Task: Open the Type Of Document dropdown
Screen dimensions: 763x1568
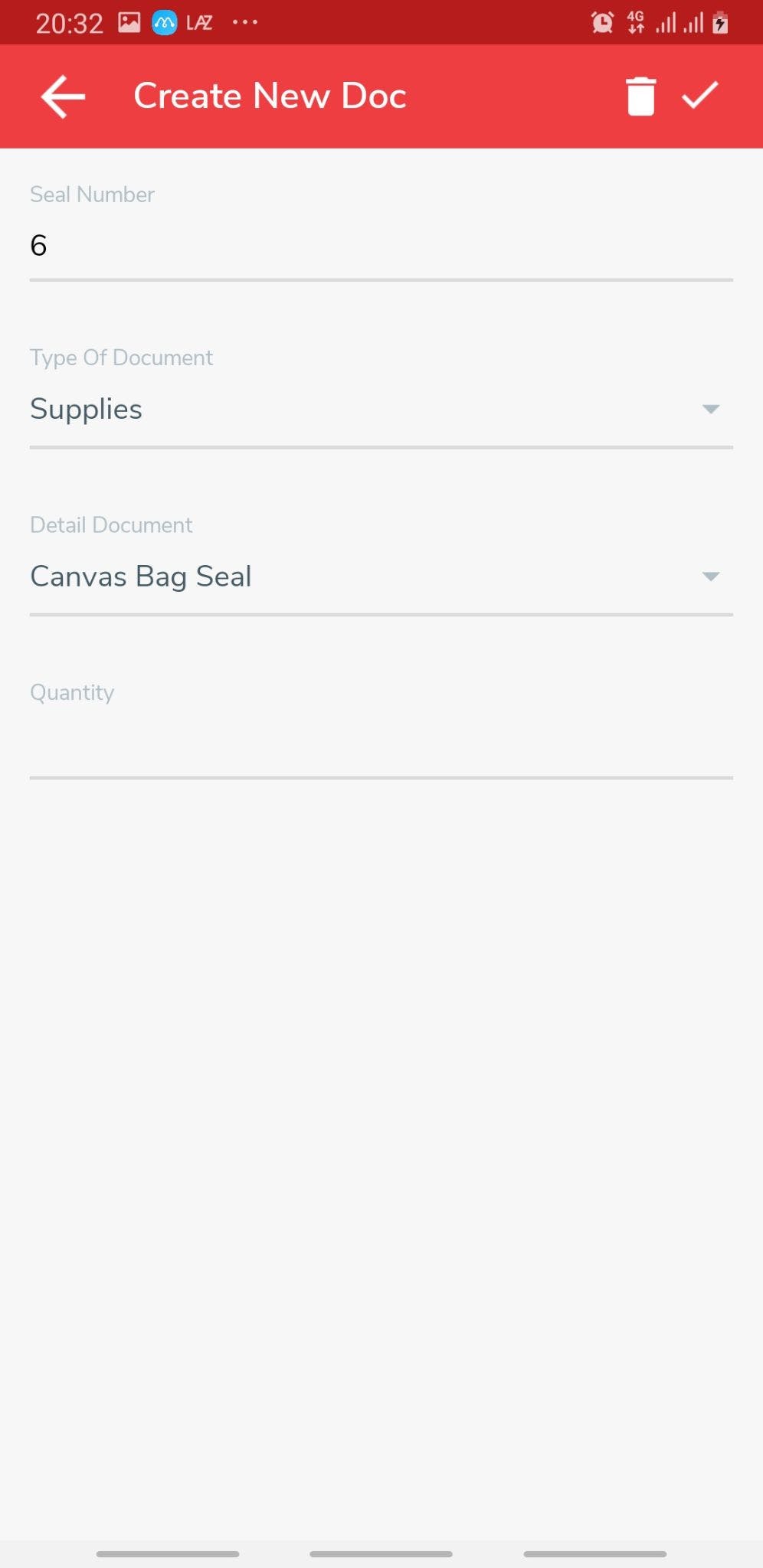Action: point(381,410)
